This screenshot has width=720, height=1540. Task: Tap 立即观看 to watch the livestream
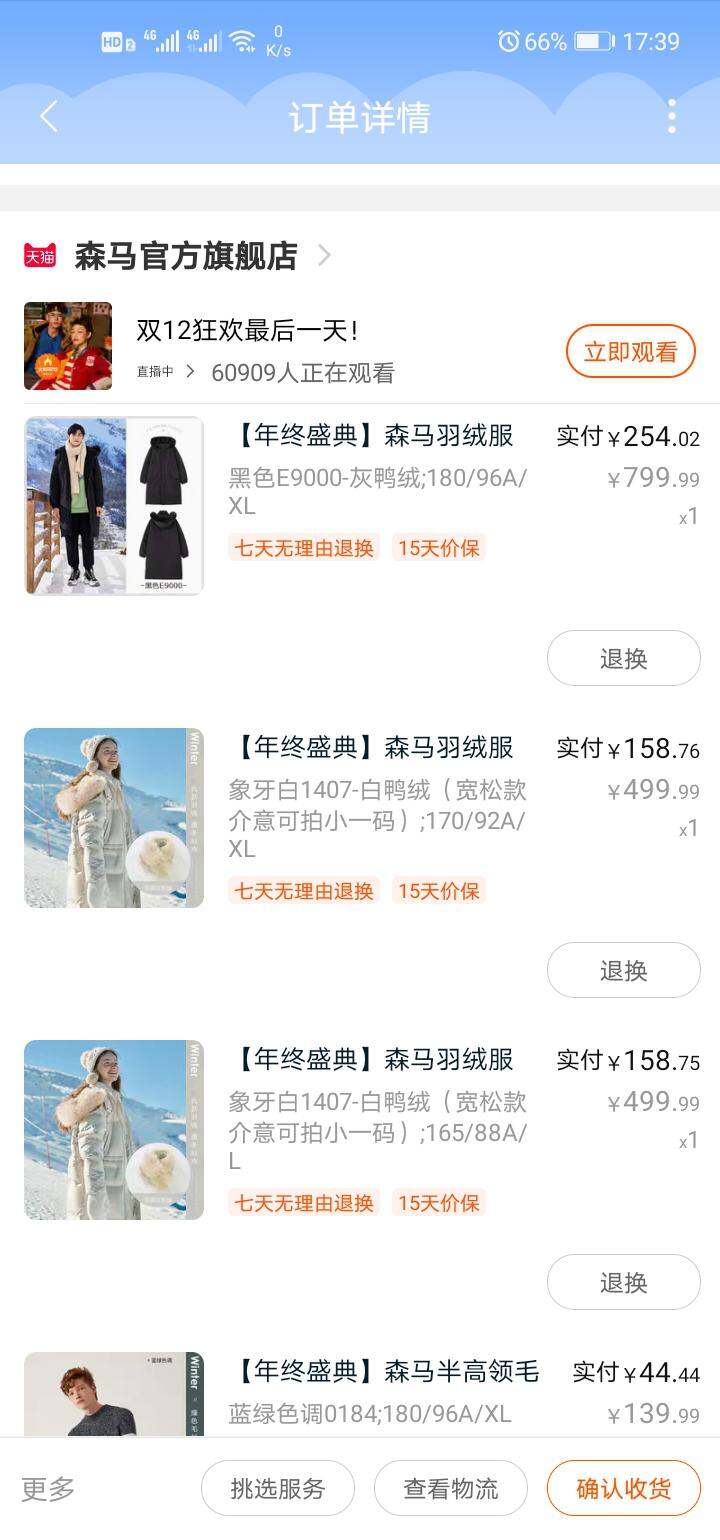tap(630, 352)
